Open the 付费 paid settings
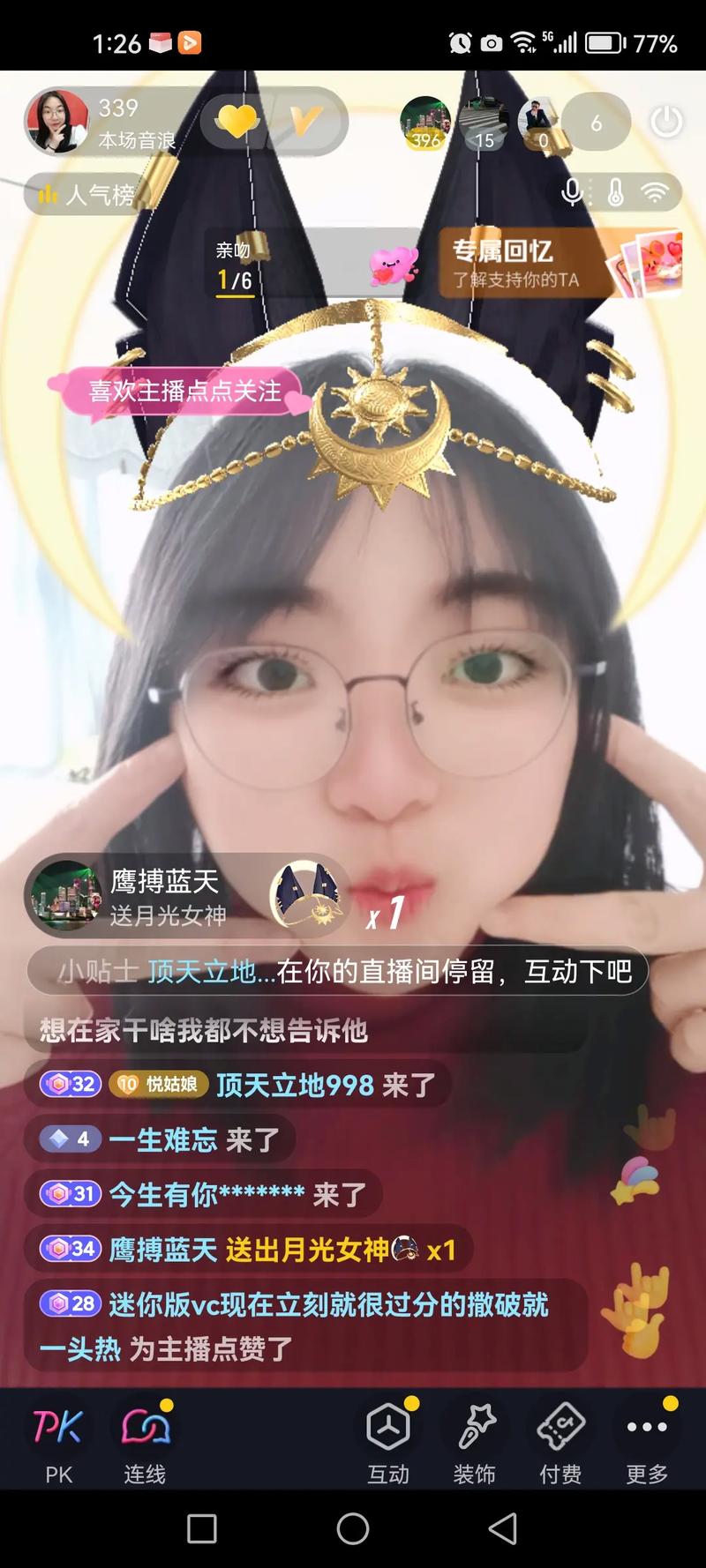The height and width of the screenshot is (1568, 706). click(x=560, y=1440)
